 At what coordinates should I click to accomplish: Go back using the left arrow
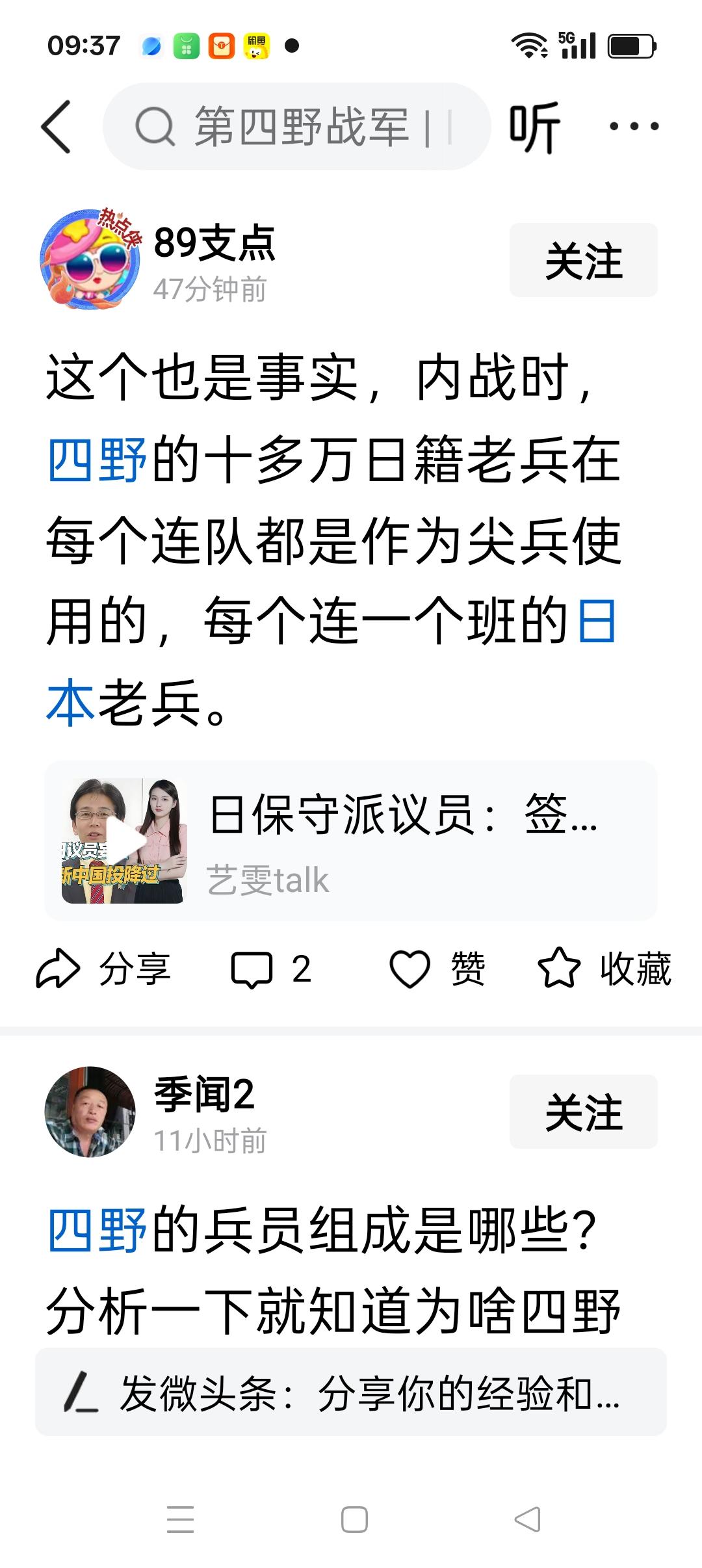[58, 127]
